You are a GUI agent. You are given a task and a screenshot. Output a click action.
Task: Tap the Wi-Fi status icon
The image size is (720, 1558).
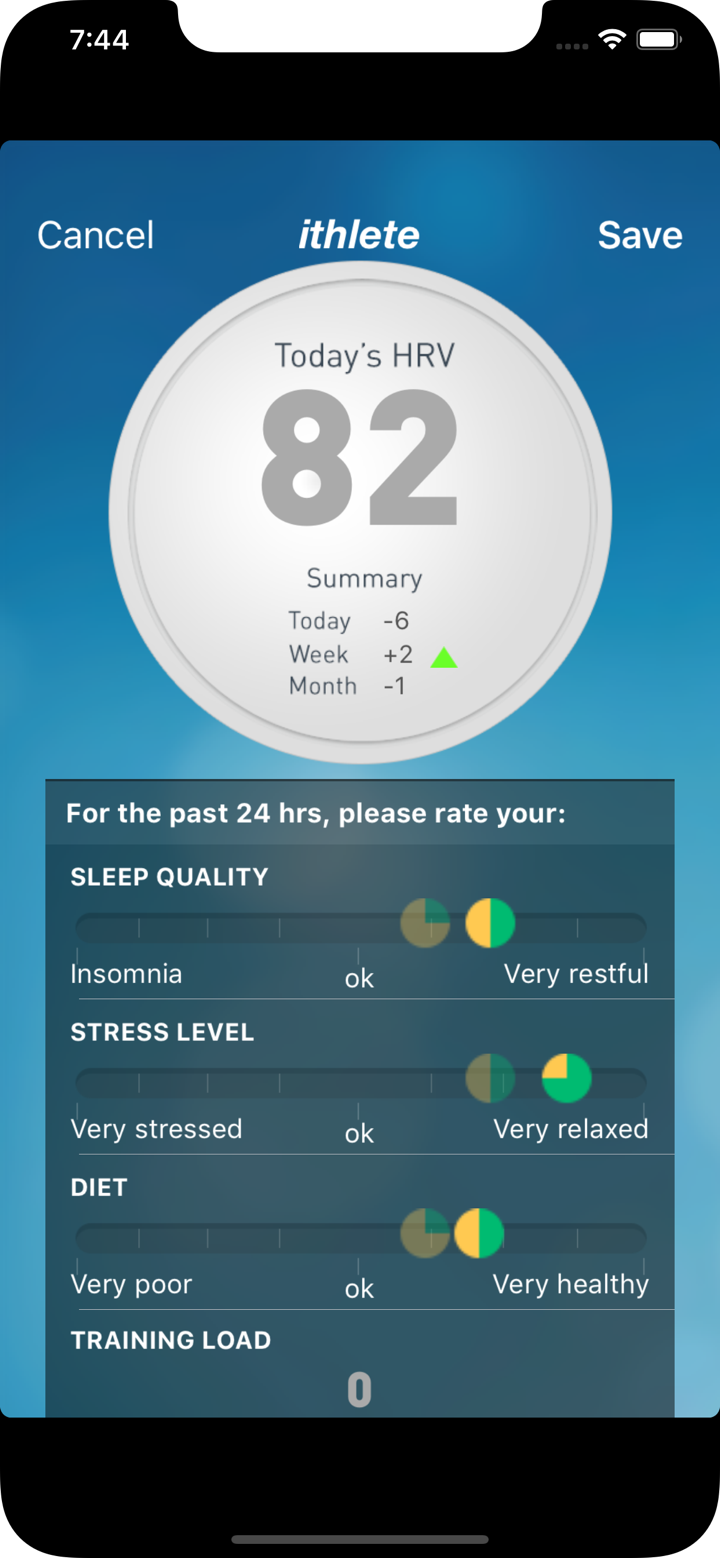(613, 39)
